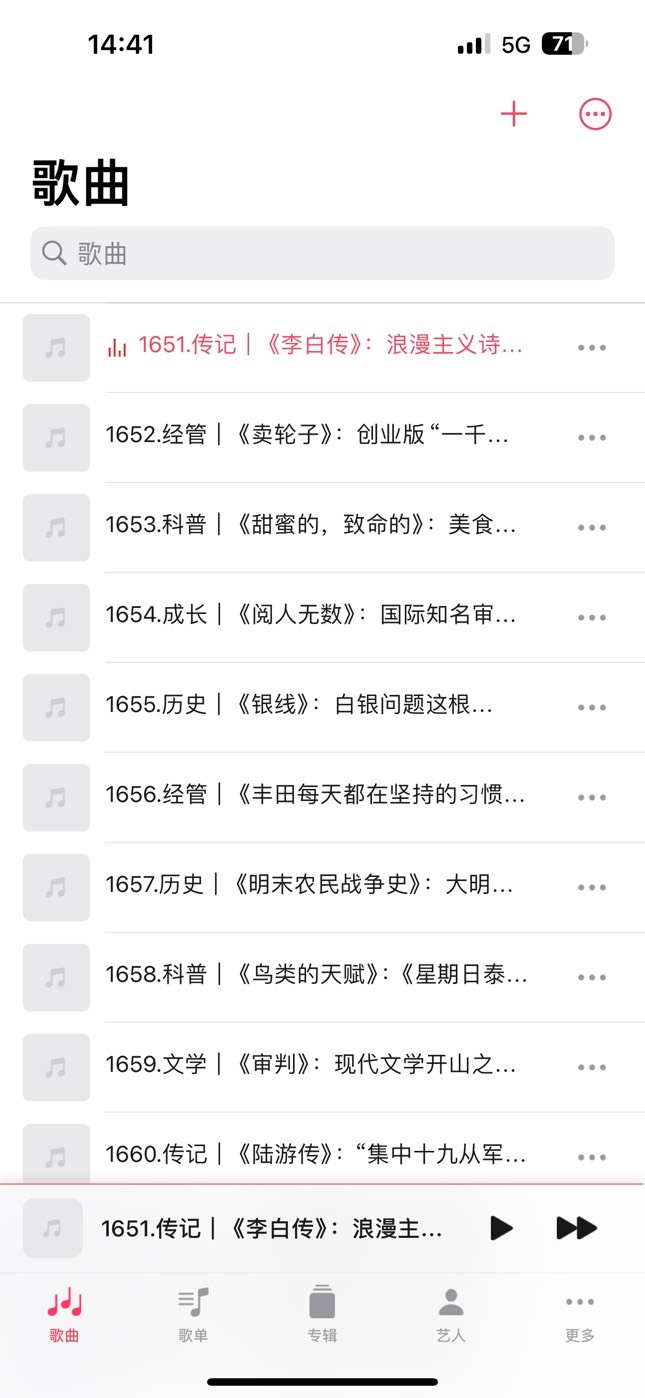Show more actions for 1657 《明末农民战争史》
This screenshot has width=645, height=1398.
click(x=592, y=887)
